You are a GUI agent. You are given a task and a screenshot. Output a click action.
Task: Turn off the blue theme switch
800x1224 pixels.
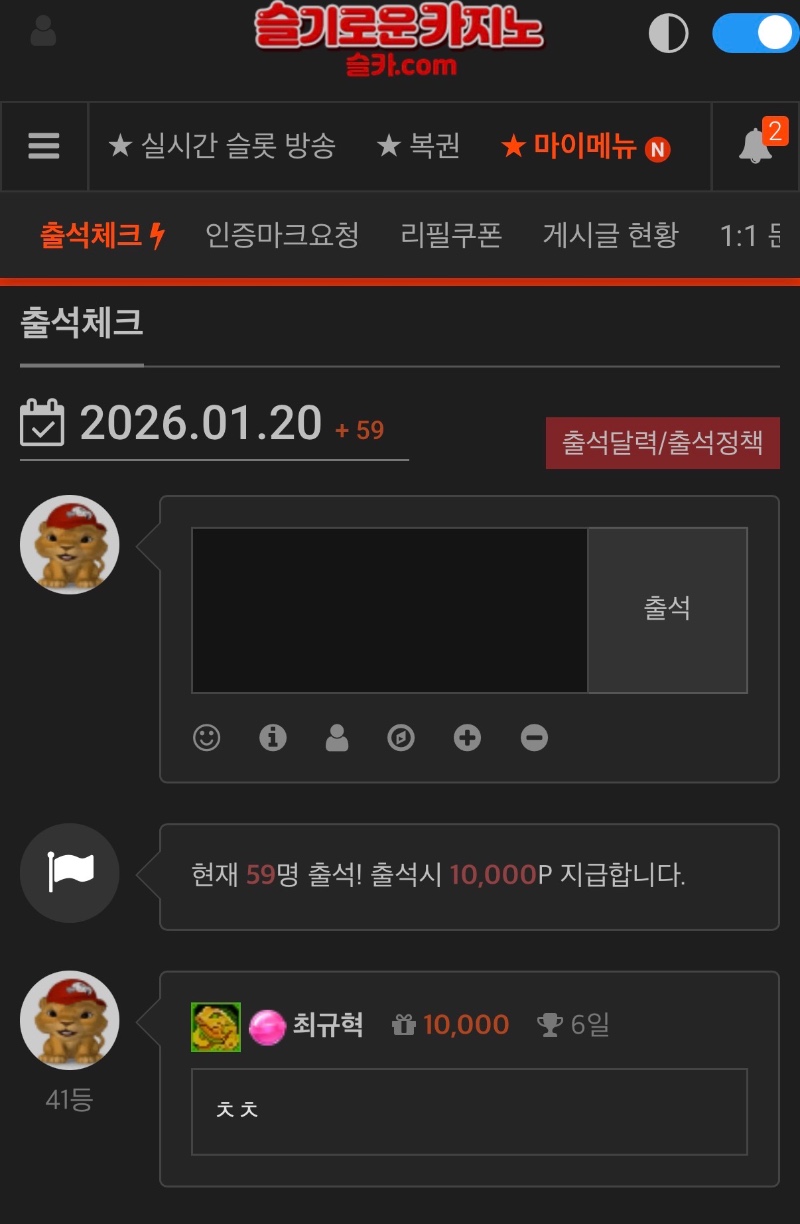[x=755, y=33]
